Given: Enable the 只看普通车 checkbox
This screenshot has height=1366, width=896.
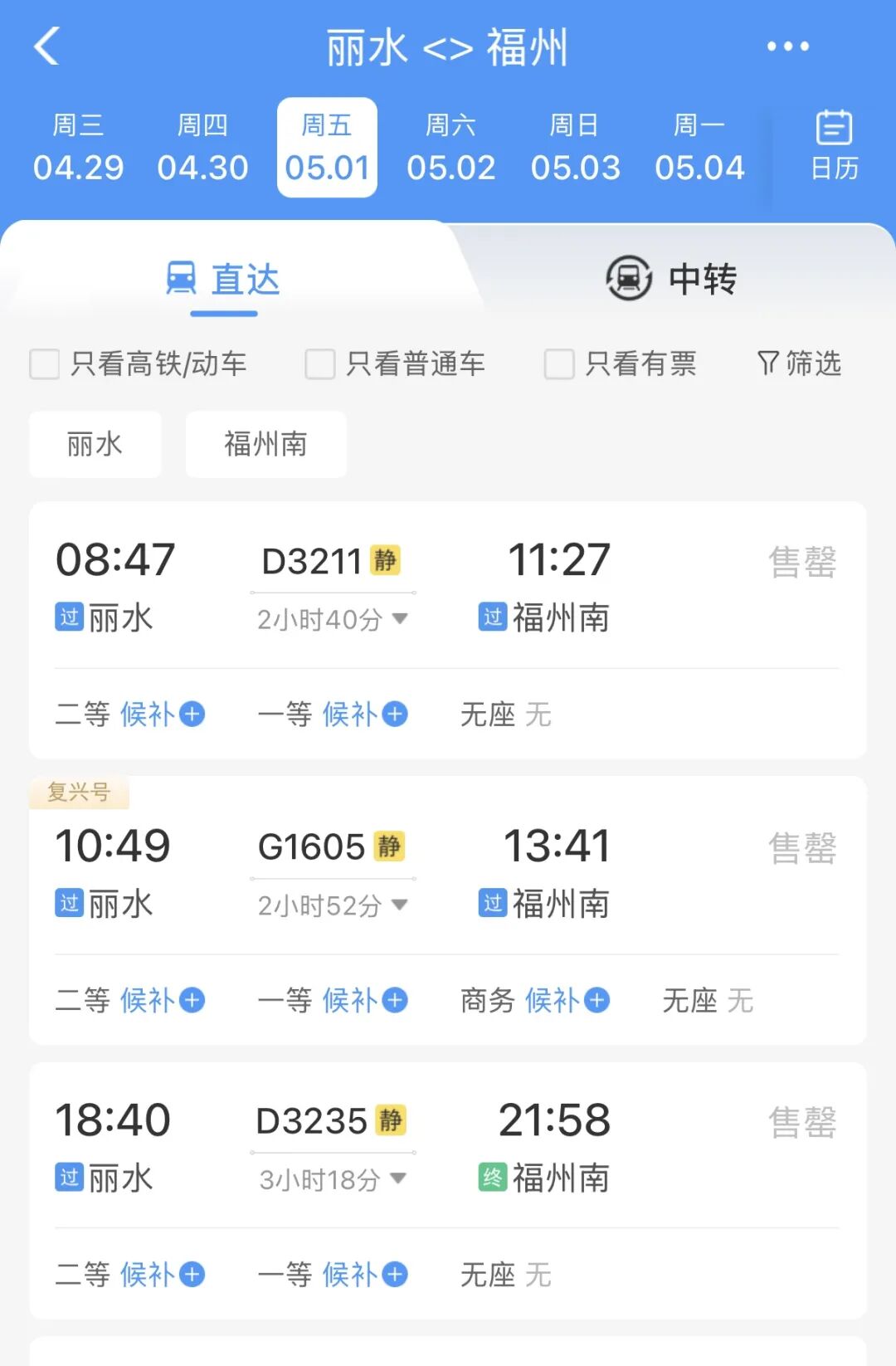Looking at the screenshot, I should coord(320,363).
